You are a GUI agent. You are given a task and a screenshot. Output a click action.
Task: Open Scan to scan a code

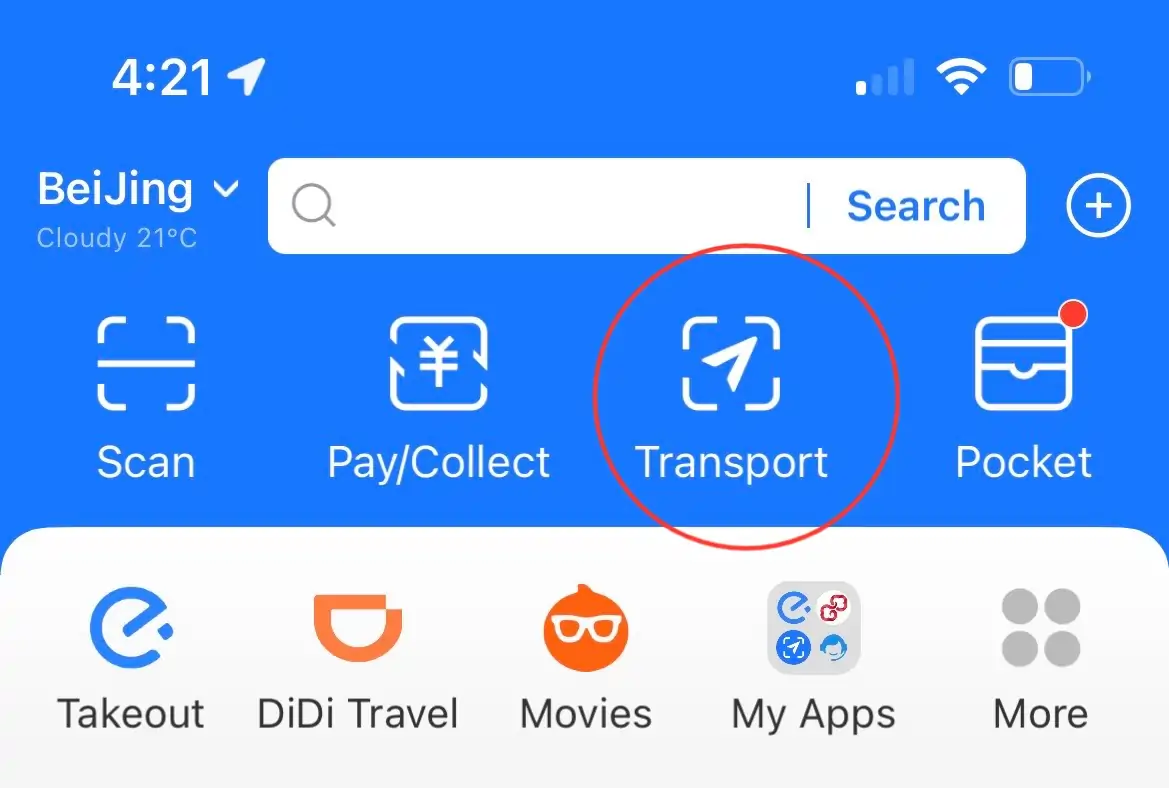146,395
